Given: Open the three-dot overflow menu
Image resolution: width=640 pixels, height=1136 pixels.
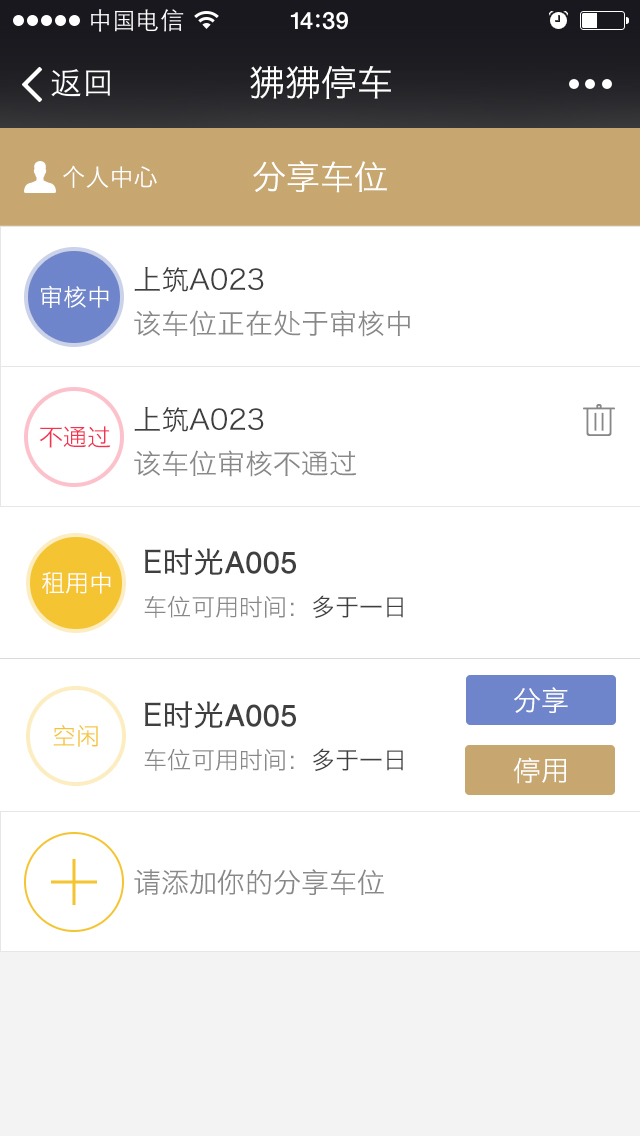Looking at the screenshot, I should click(590, 84).
